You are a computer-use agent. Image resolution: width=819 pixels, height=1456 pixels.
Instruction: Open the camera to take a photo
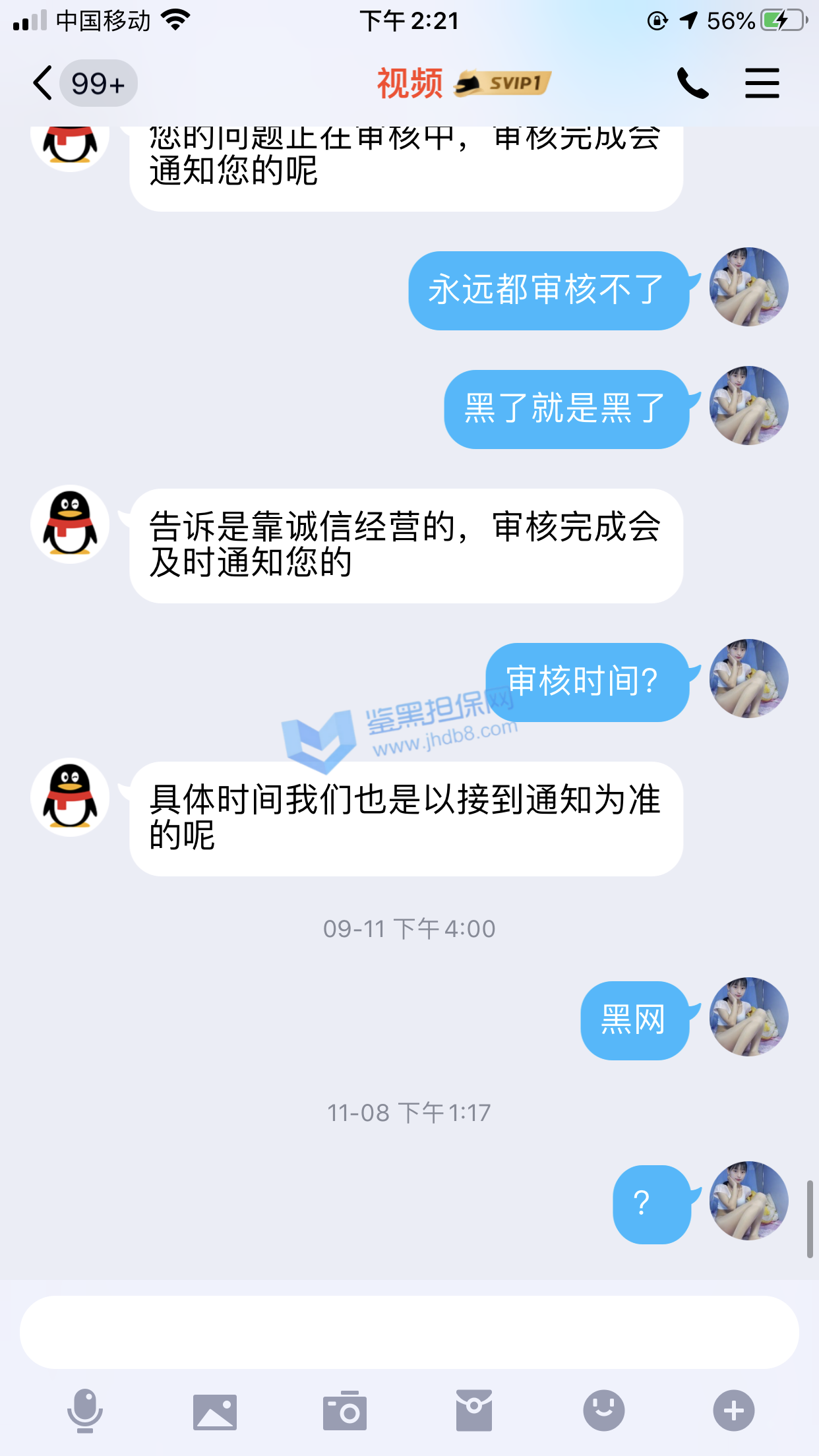344,1411
